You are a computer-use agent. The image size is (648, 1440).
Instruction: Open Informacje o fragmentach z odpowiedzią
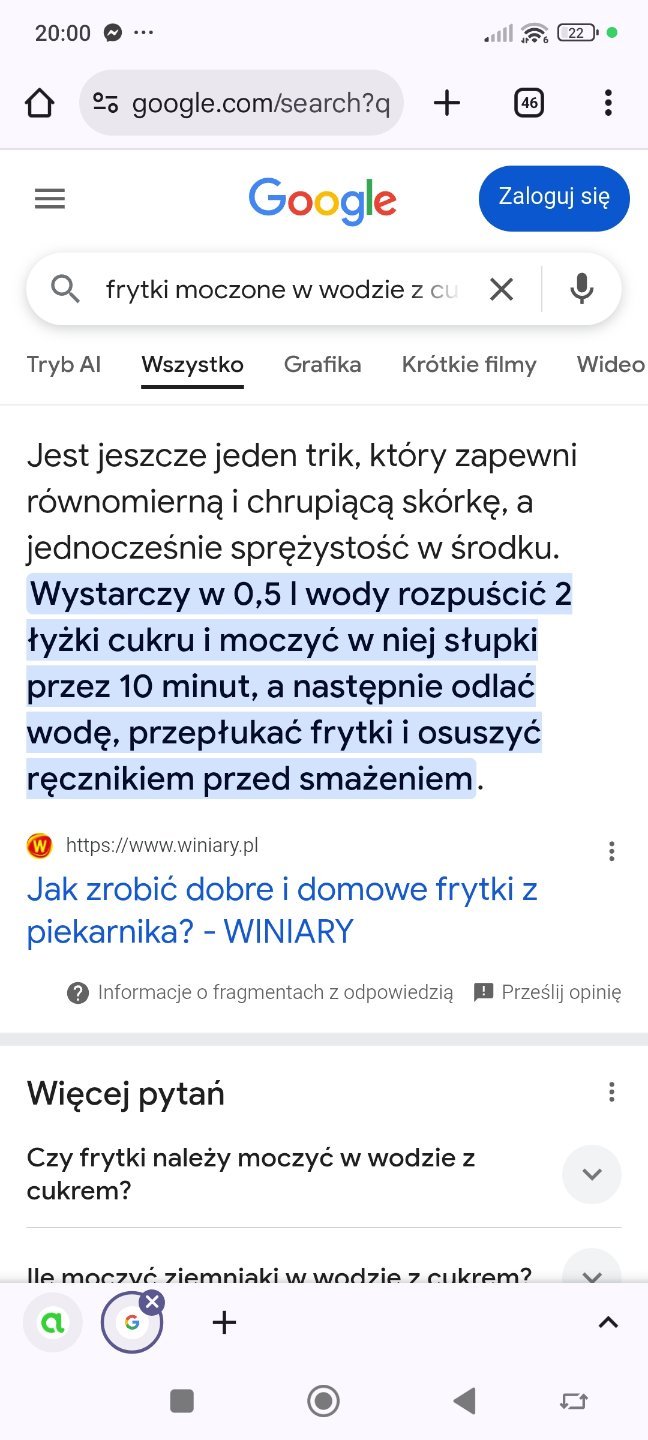click(x=260, y=993)
